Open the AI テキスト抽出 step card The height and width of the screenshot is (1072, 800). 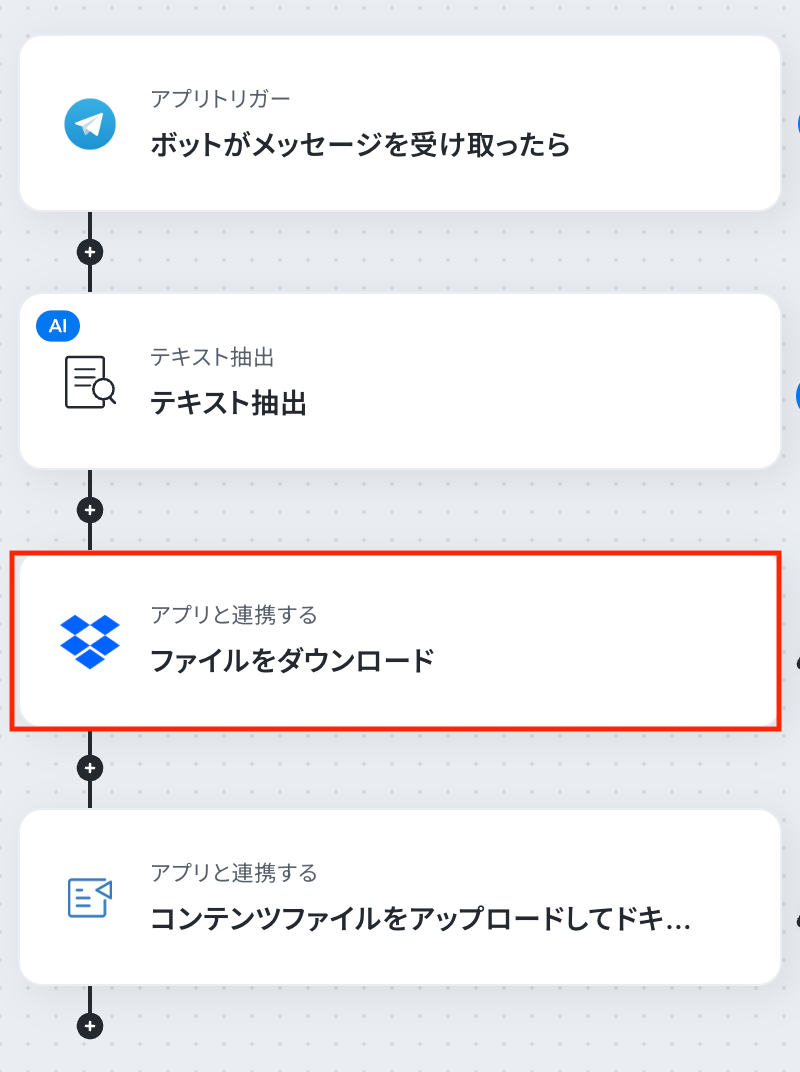400,381
